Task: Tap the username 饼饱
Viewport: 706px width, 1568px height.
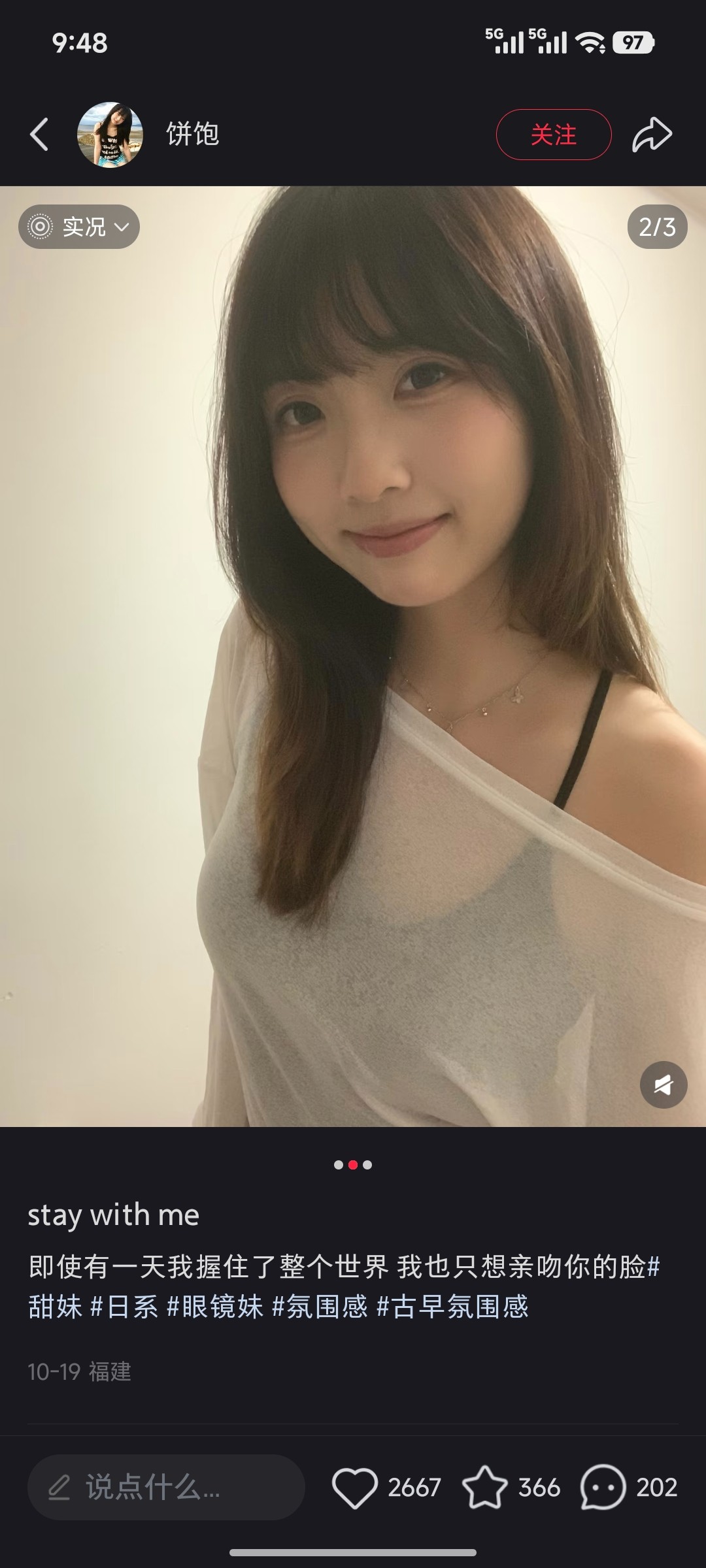Action: click(192, 135)
